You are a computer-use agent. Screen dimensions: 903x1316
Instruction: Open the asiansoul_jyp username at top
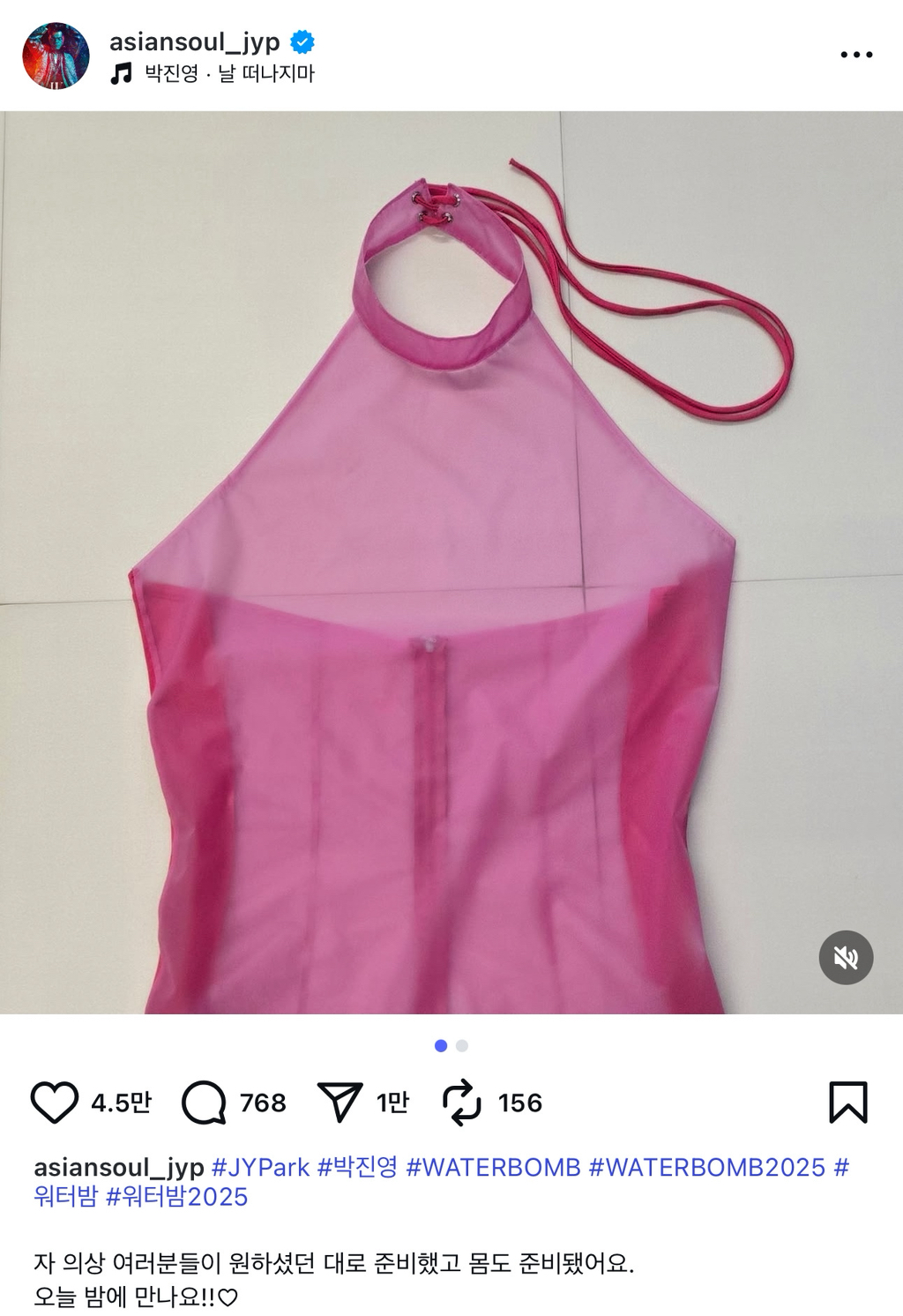pyautogui.click(x=194, y=41)
